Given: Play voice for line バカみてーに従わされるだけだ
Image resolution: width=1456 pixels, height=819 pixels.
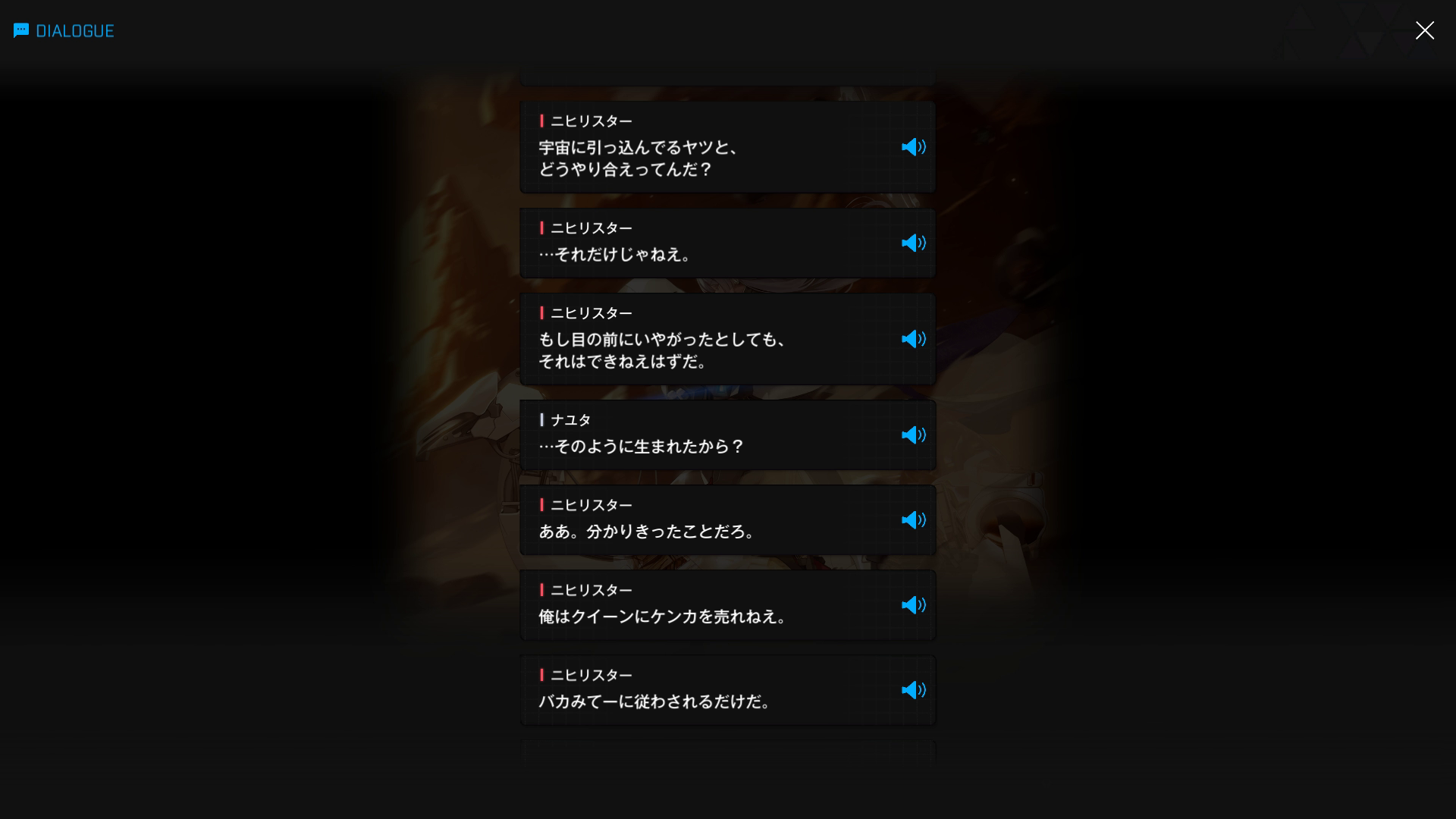Looking at the screenshot, I should (x=913, y=690).
